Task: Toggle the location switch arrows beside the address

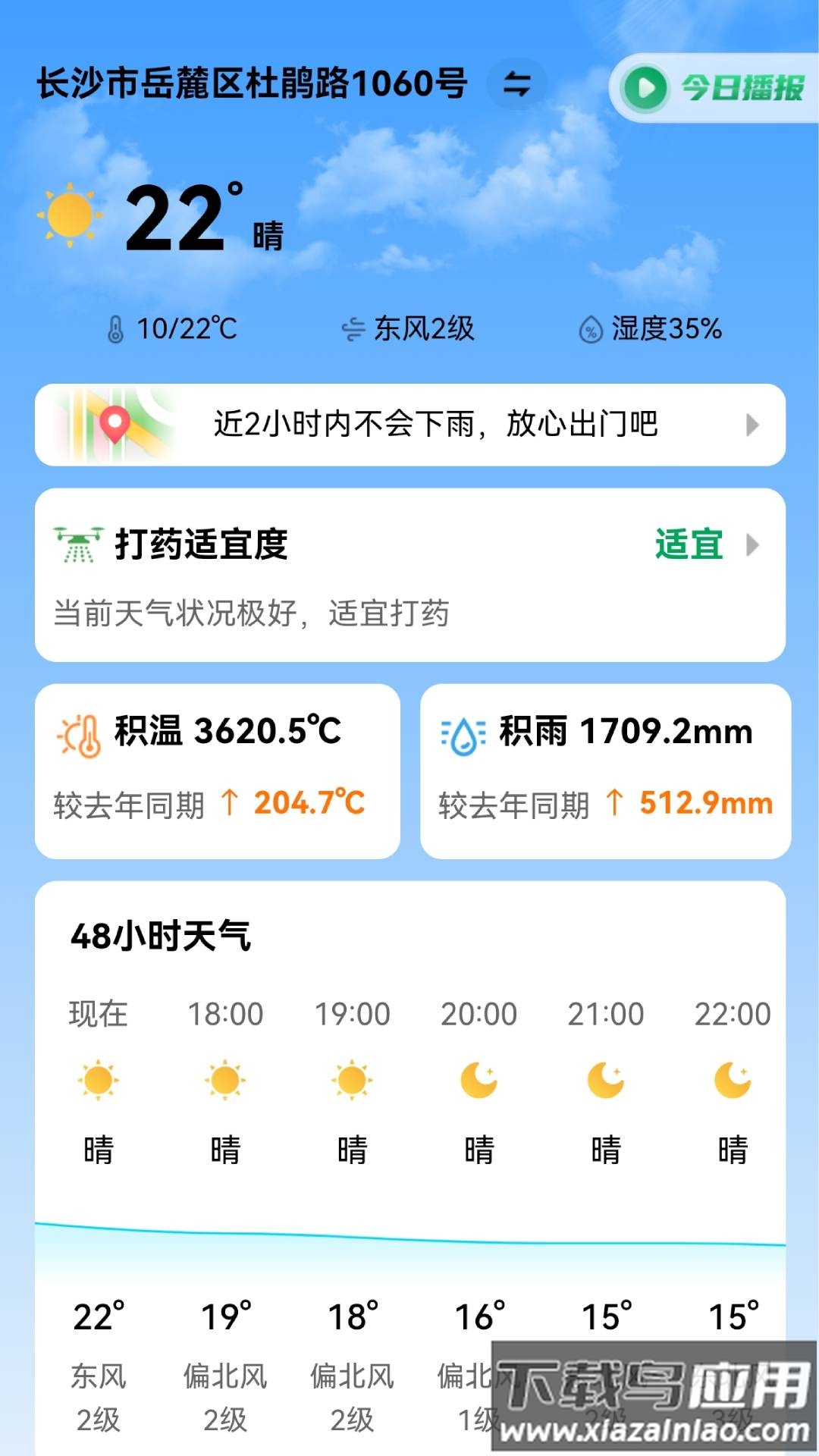Action: pos(516,85)
